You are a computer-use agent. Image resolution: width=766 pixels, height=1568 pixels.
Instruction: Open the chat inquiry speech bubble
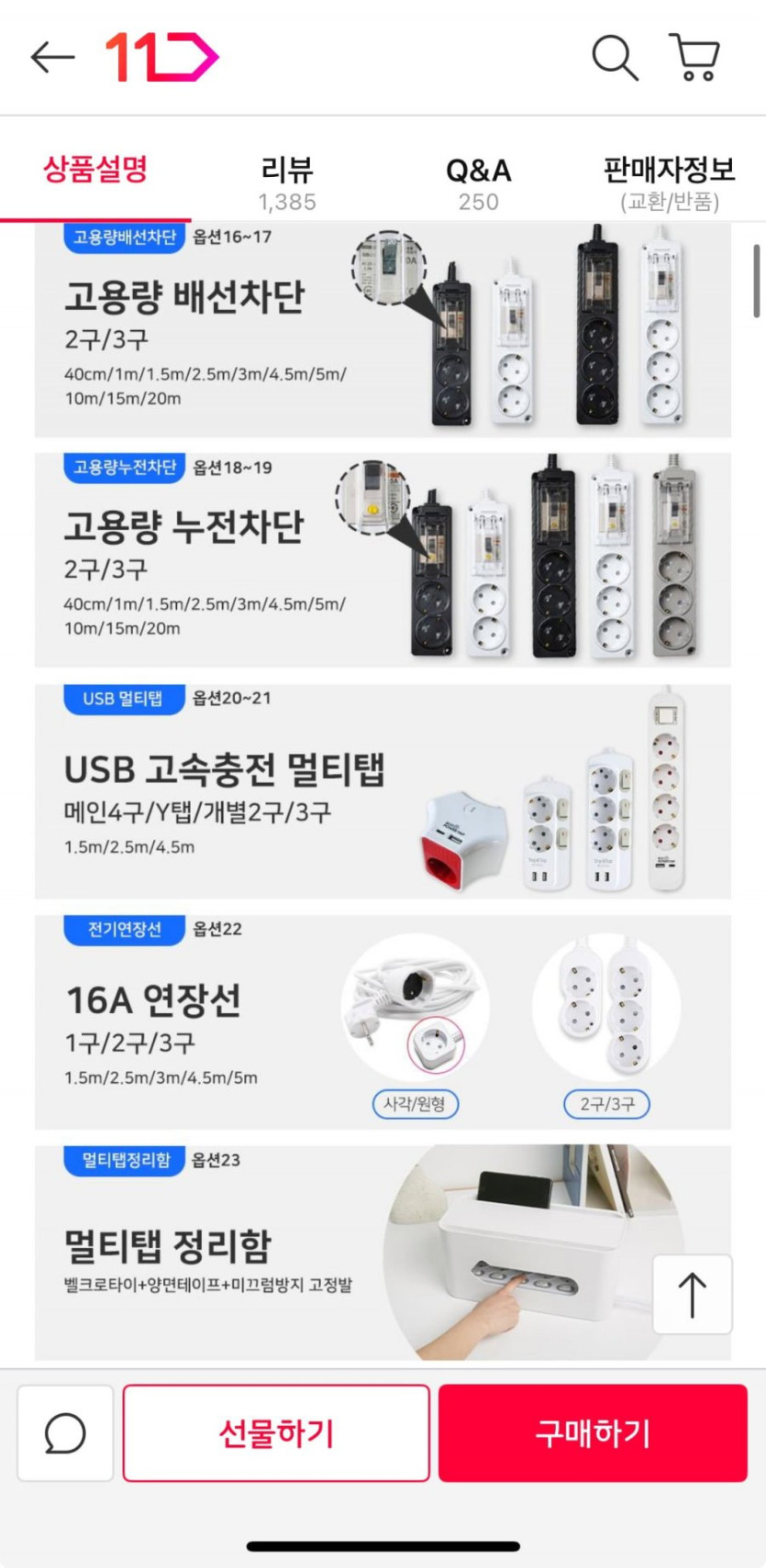(x=65, y=1432)
